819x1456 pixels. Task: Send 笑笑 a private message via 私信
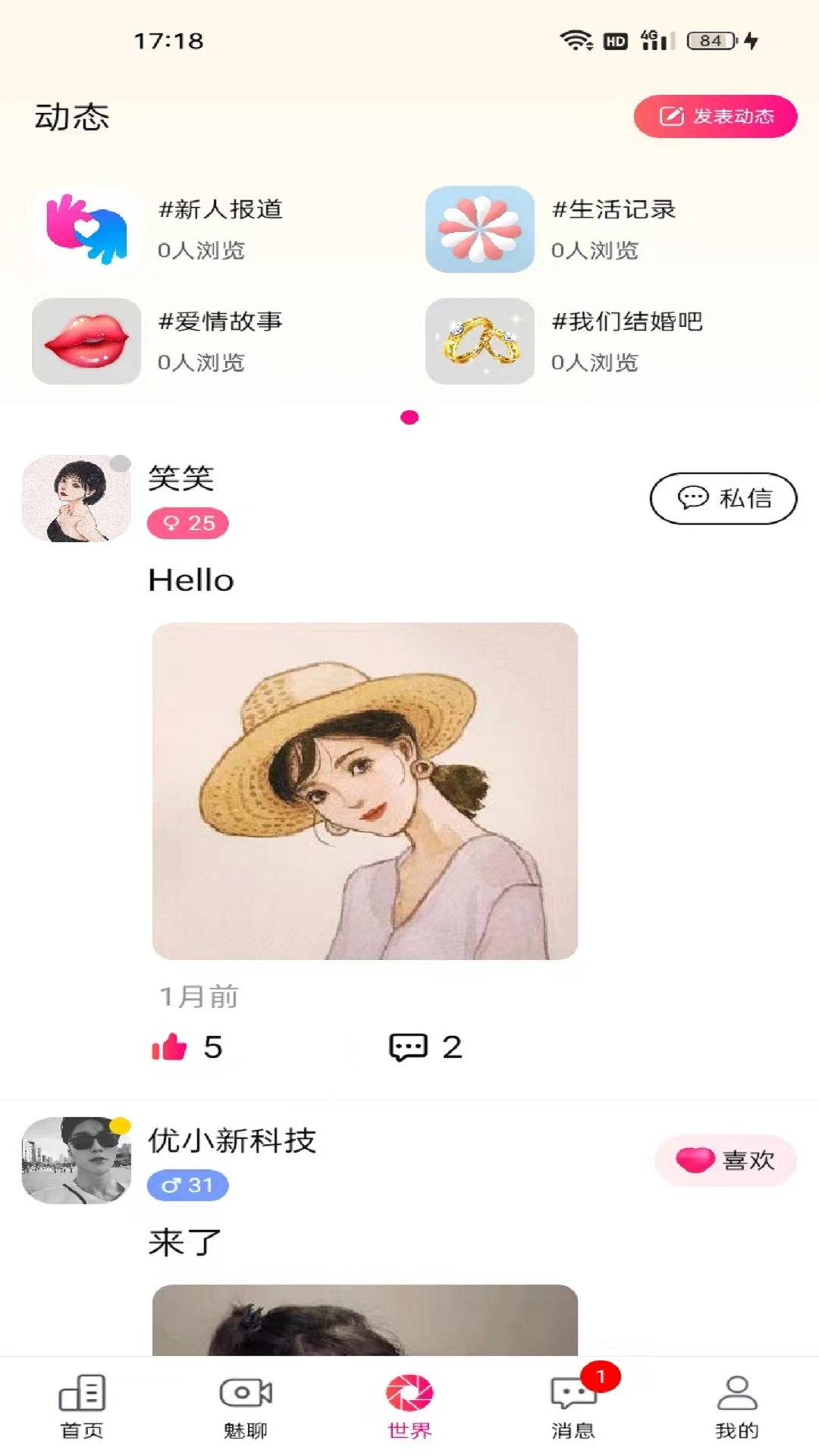[x=723, y=498]
